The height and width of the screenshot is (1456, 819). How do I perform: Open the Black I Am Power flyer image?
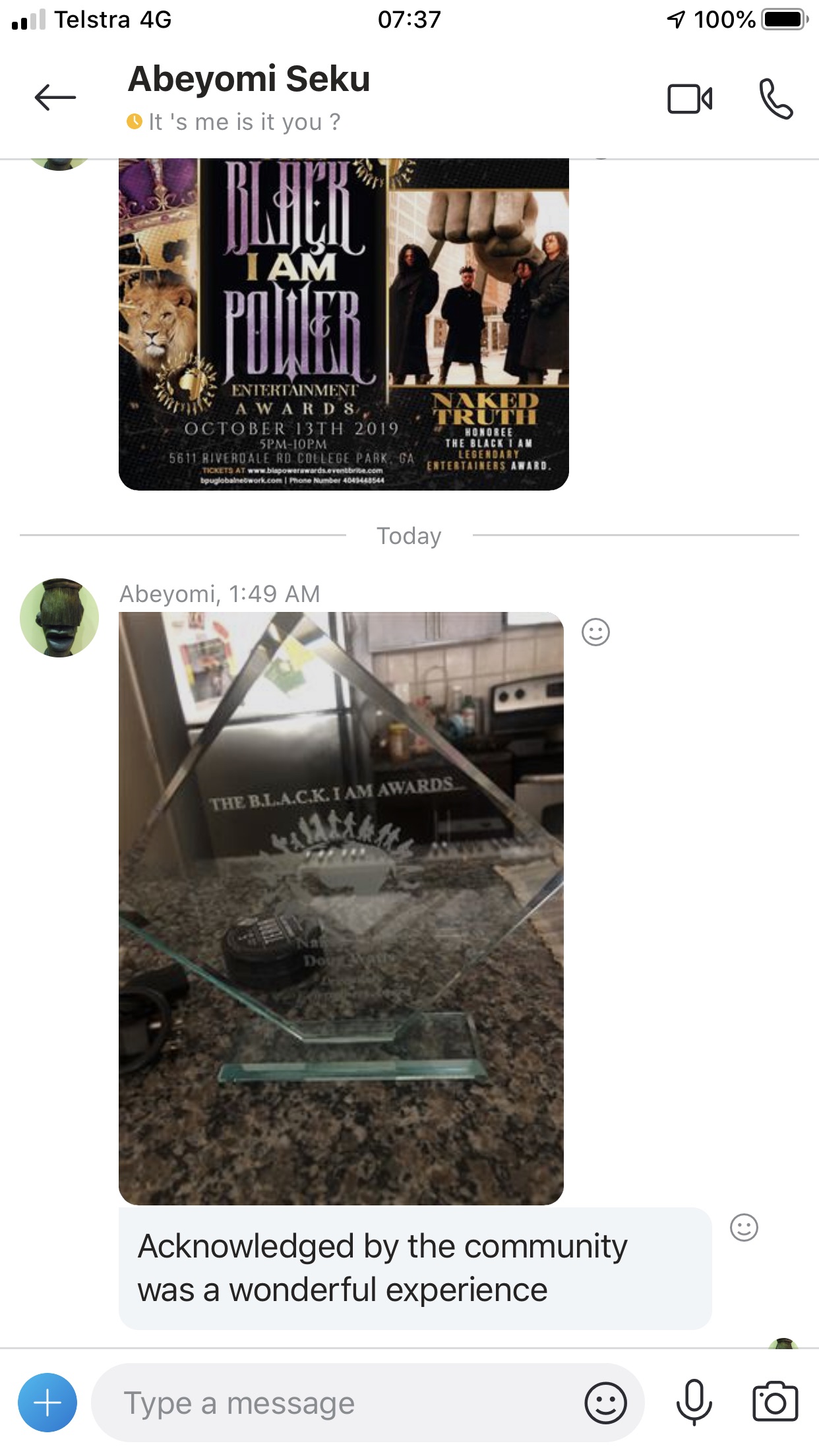344,324
